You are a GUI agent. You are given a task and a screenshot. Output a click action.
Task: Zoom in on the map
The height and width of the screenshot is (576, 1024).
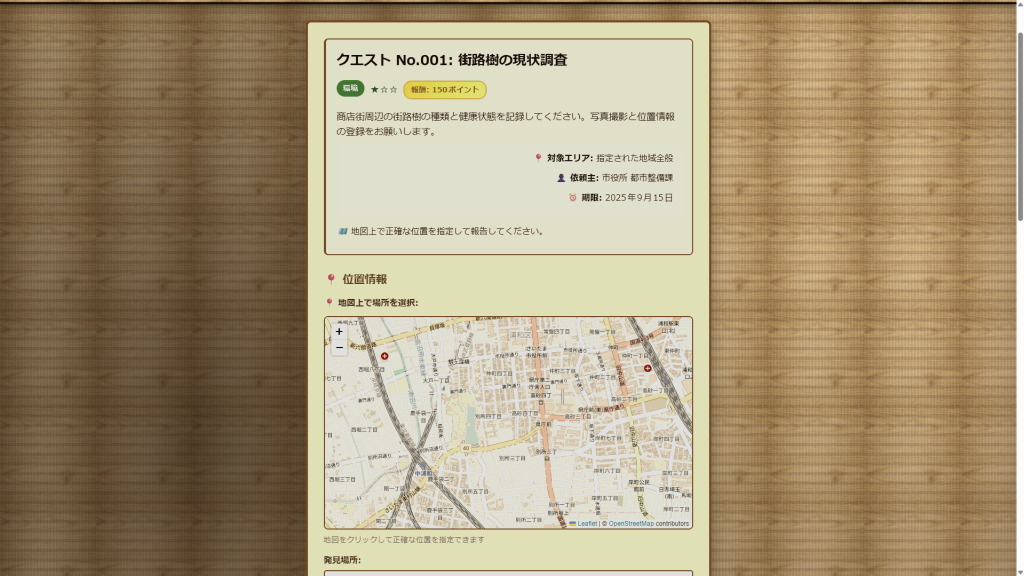[x=339, y=331]
